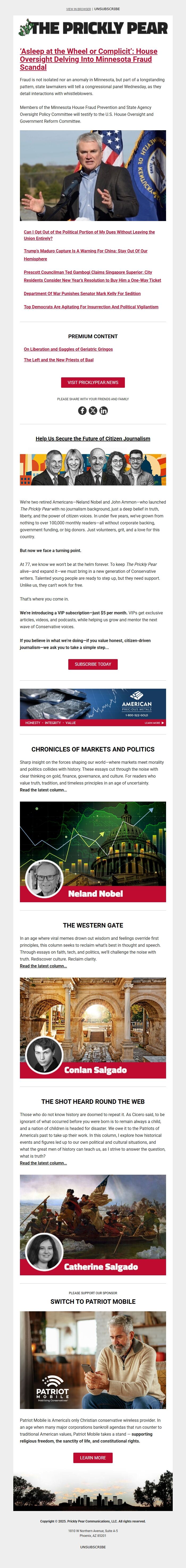Viewport: 186px width, 1568px height.
Task: Tap the Subscribe Today button
Action: tap(93, 664)
